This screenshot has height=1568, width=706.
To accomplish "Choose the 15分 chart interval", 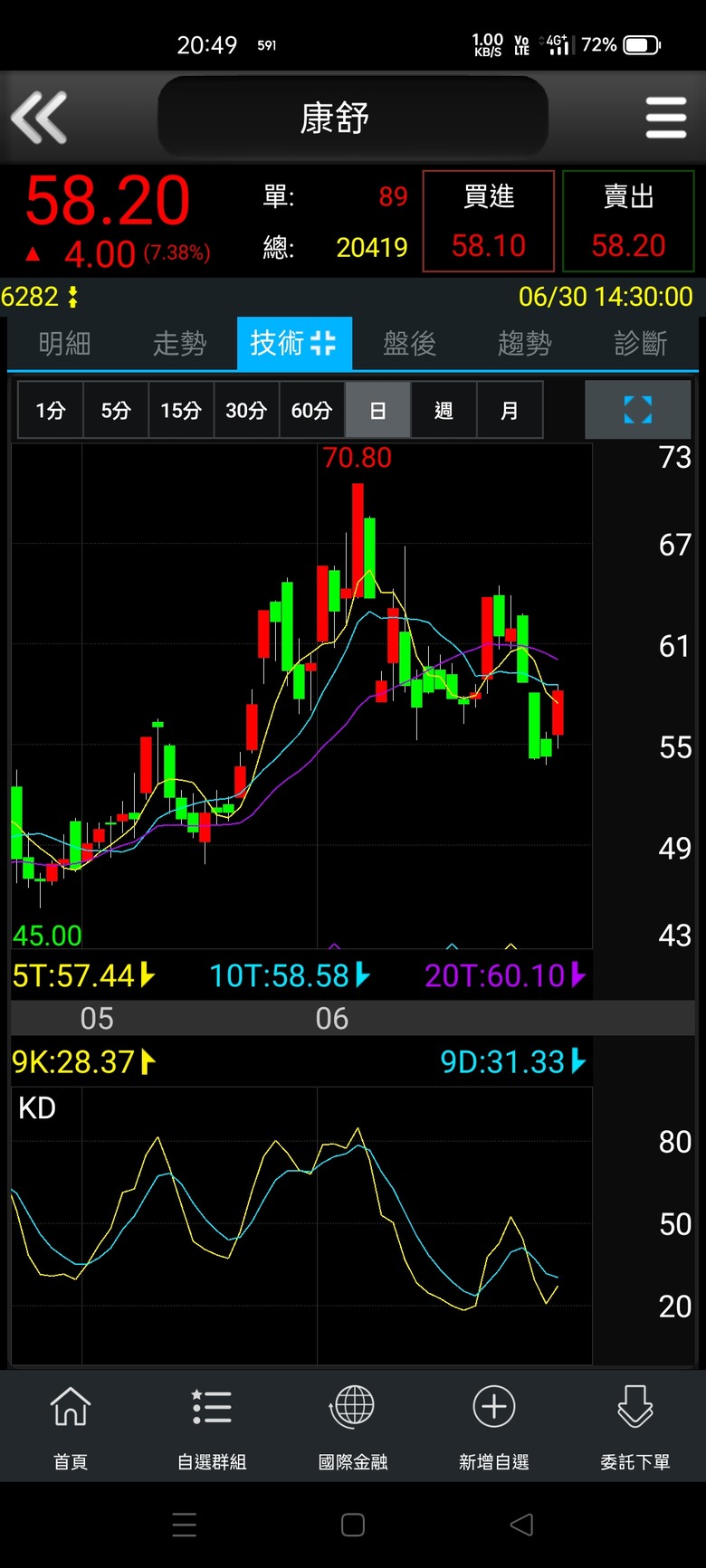I will [181, 411].
